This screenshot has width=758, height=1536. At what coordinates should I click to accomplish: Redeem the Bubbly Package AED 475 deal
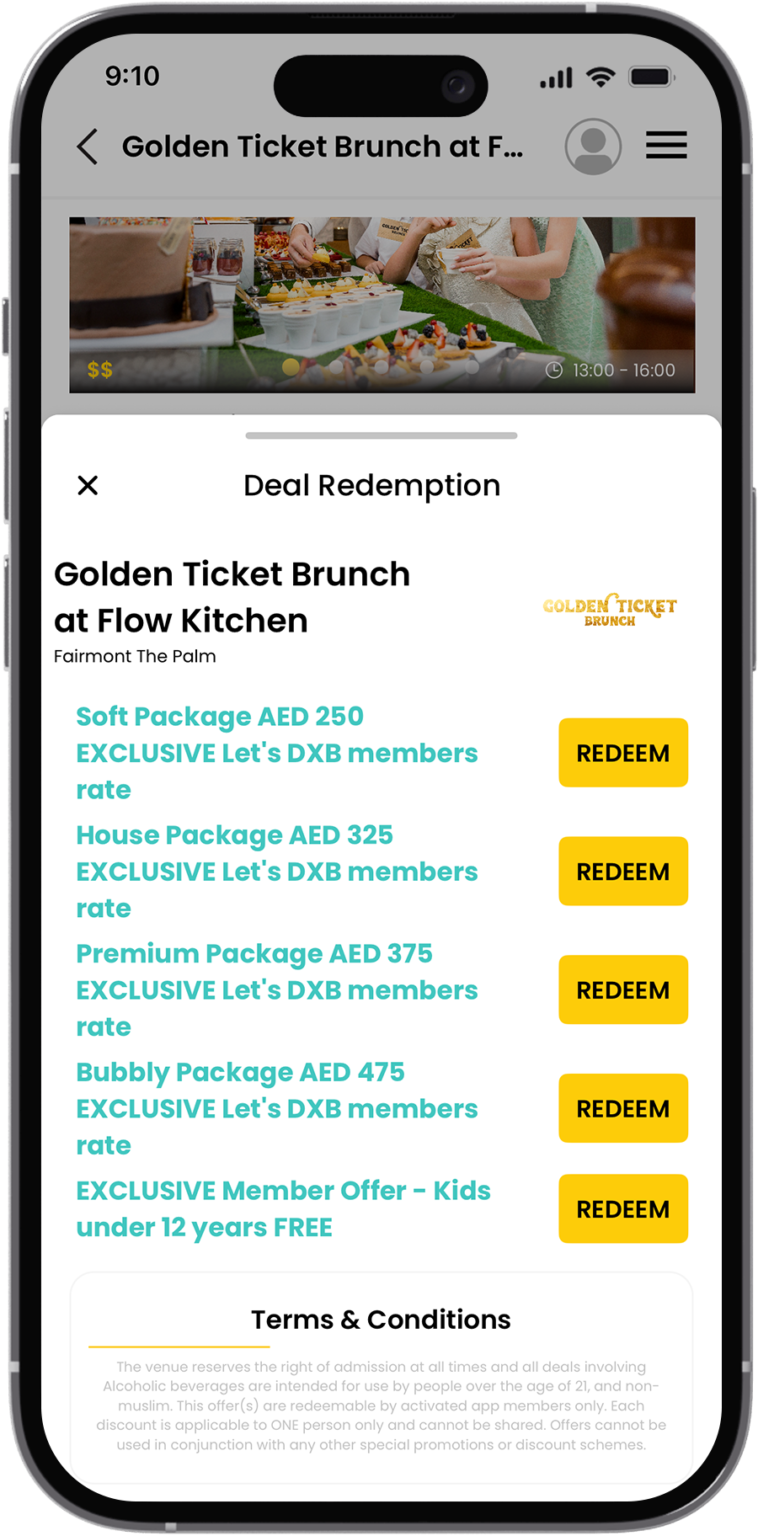click(x=623, y=1108)
